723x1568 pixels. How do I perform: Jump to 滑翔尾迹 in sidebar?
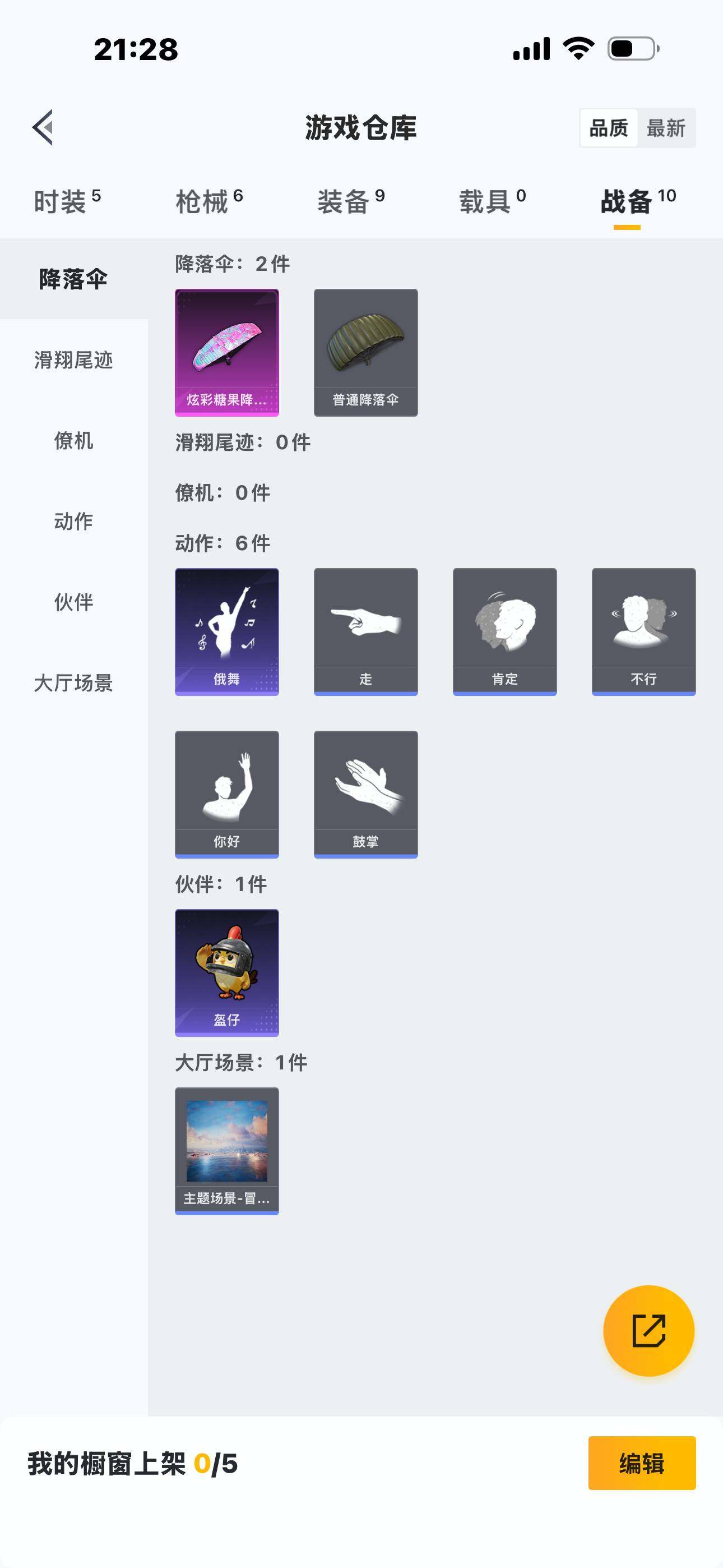(x=73, y=359)
